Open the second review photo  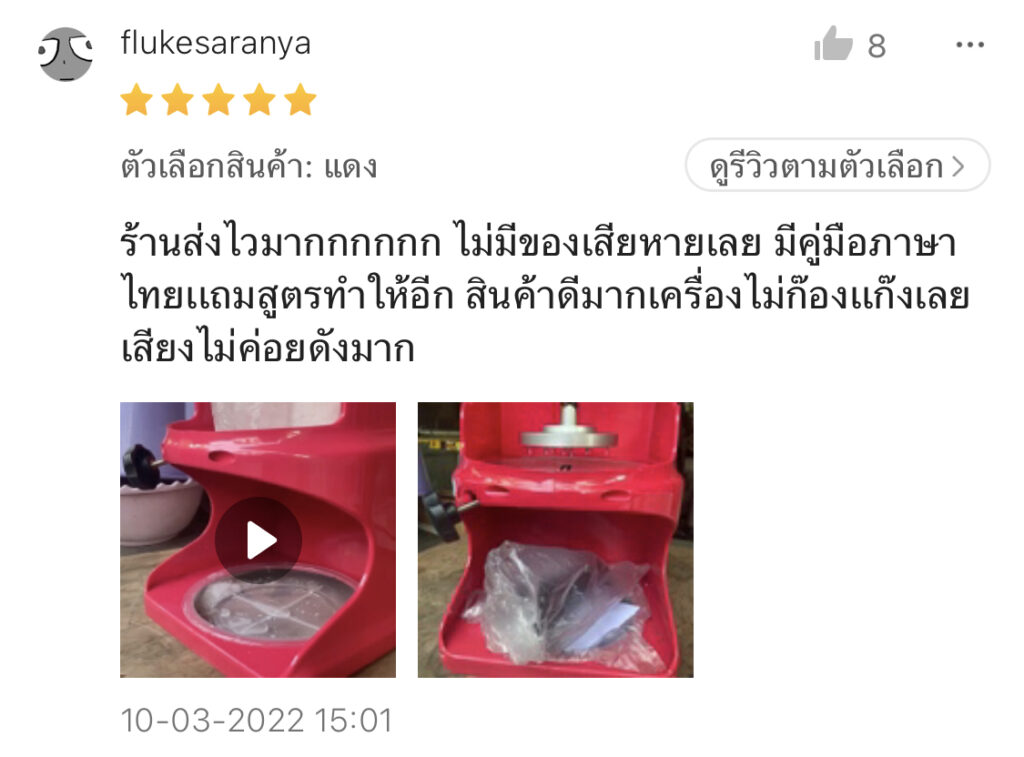coord(555,540)
